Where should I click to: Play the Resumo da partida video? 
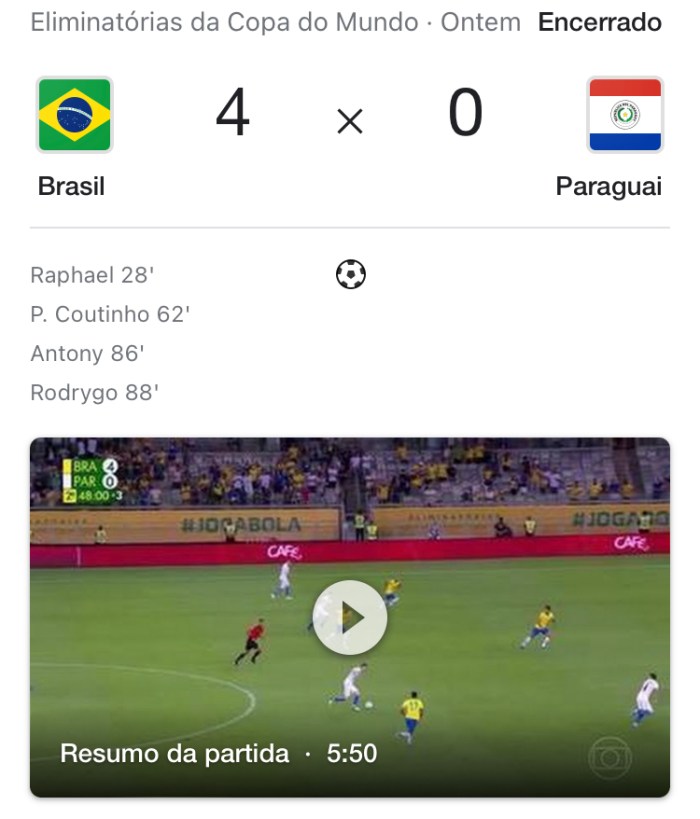tap(349, 617)
